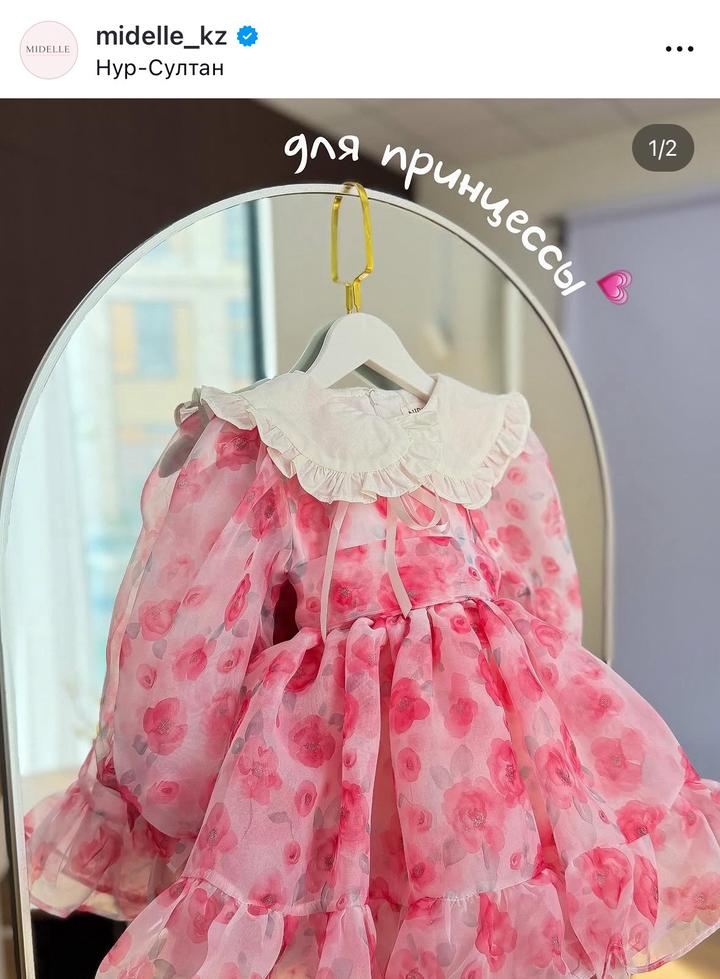Open the midelle_kz username link
This screenshot has width=720, height=979.
tap(161, 37)
